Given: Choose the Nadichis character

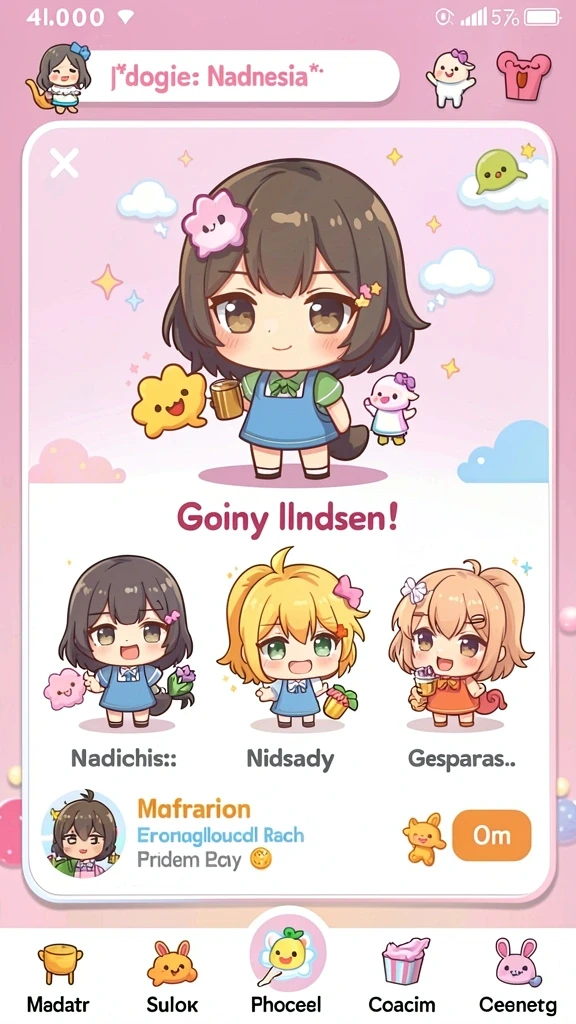Looking at the screenshot, I should pos(124,661).
